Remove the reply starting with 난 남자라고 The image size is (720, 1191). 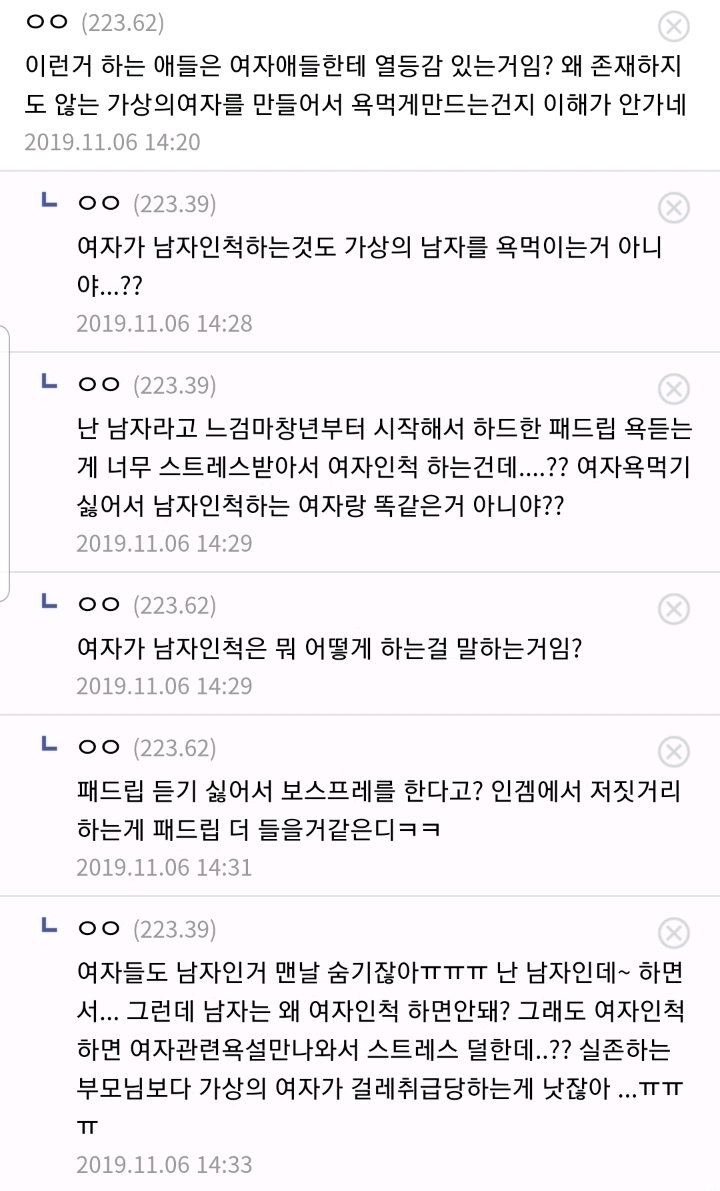[675, 389]
